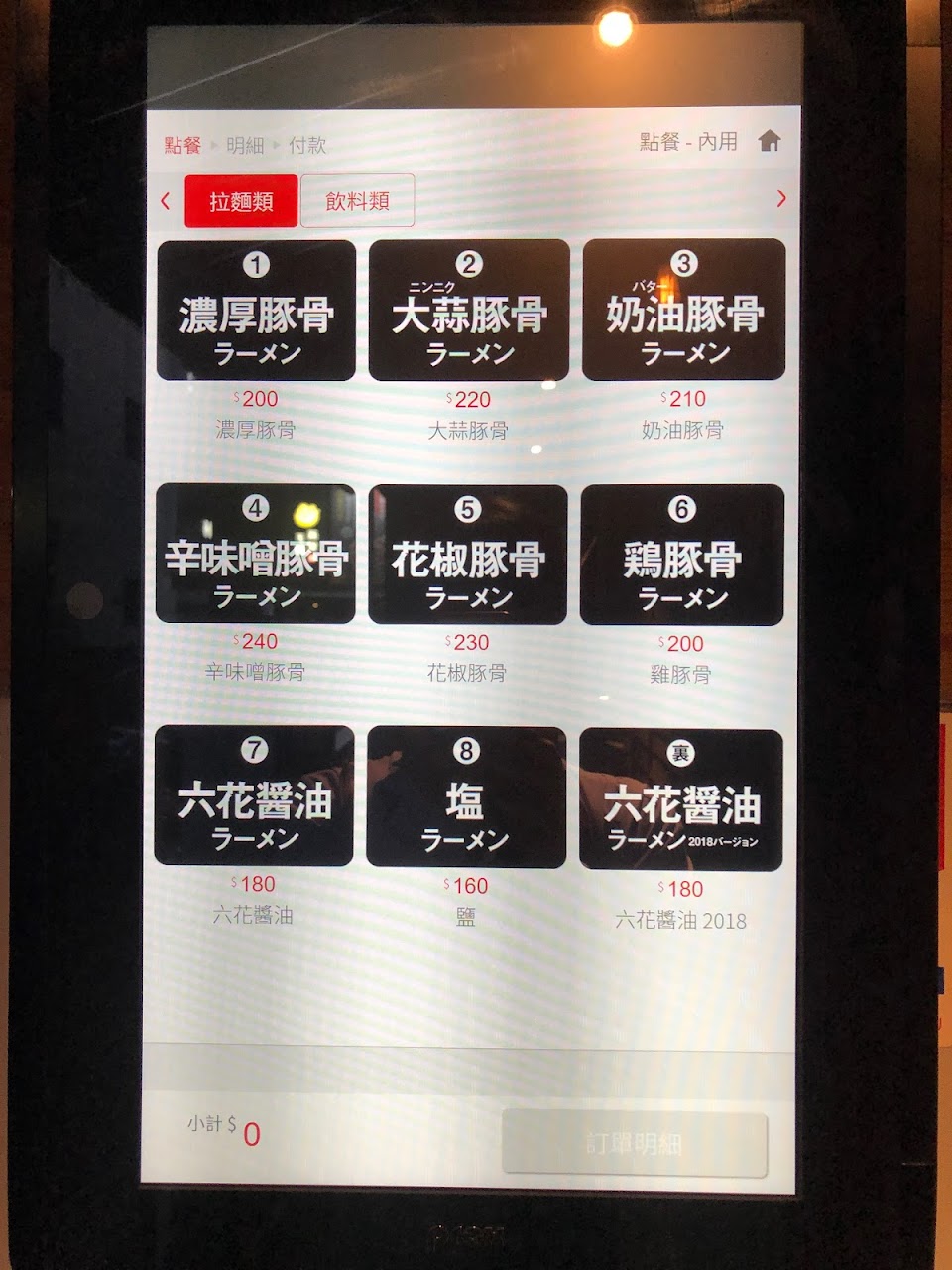Tap the left arrow on the category bar
The image size is (952, 1270).
(166, 201)
